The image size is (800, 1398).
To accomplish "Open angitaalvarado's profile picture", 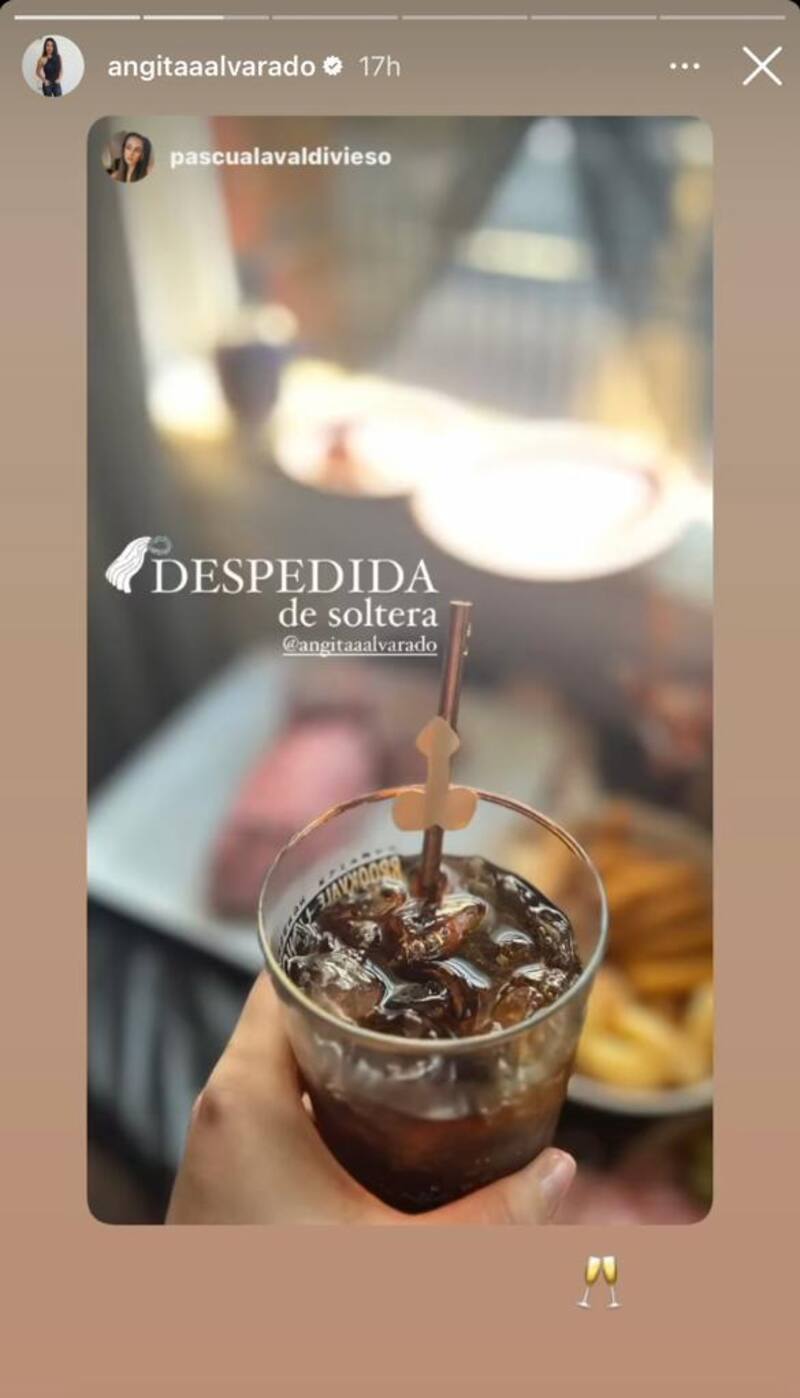I will (x=52, y=66).
